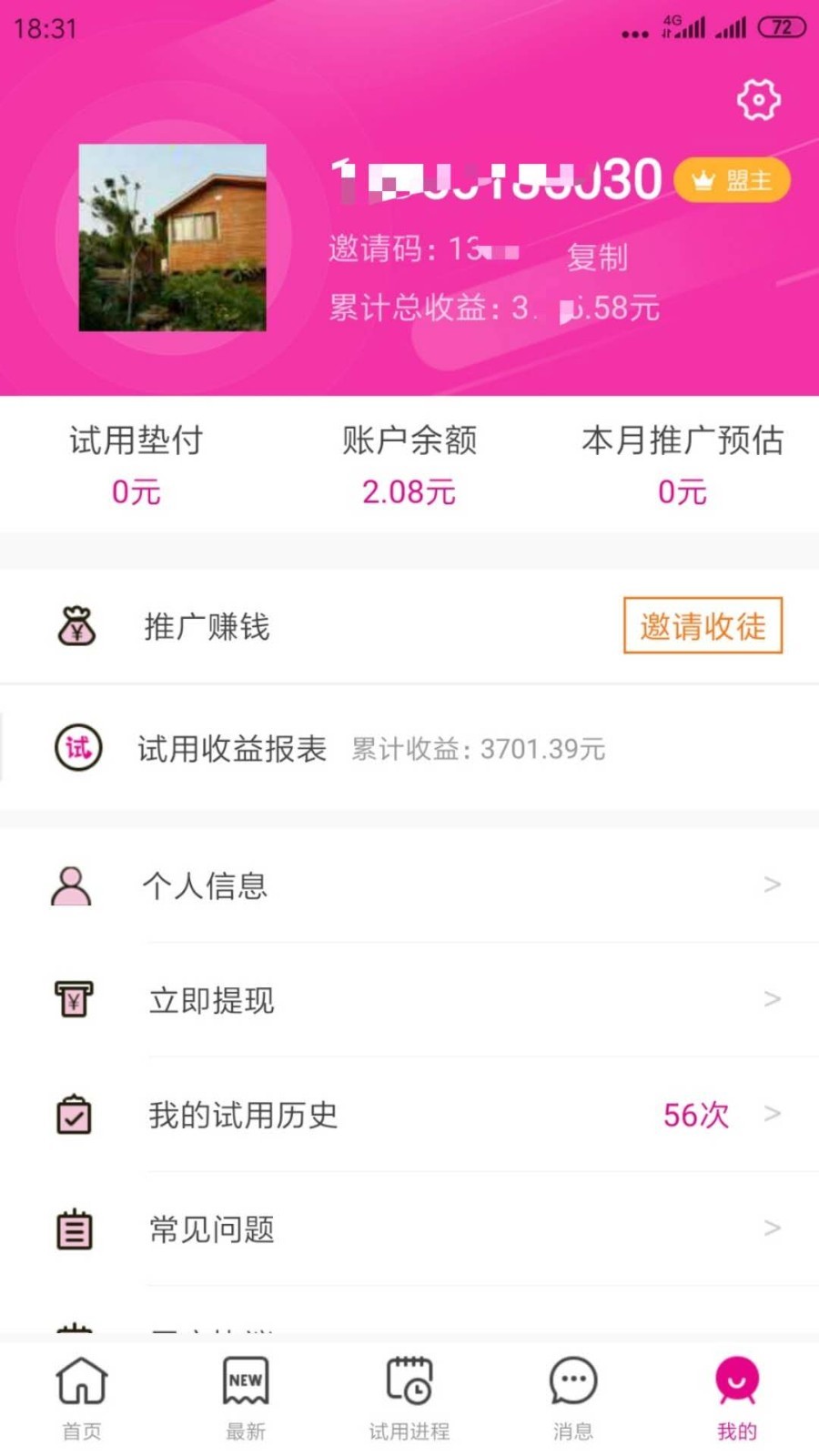
Task: Open 试用收益报表 earnings report
Action: tap(232, 749)
